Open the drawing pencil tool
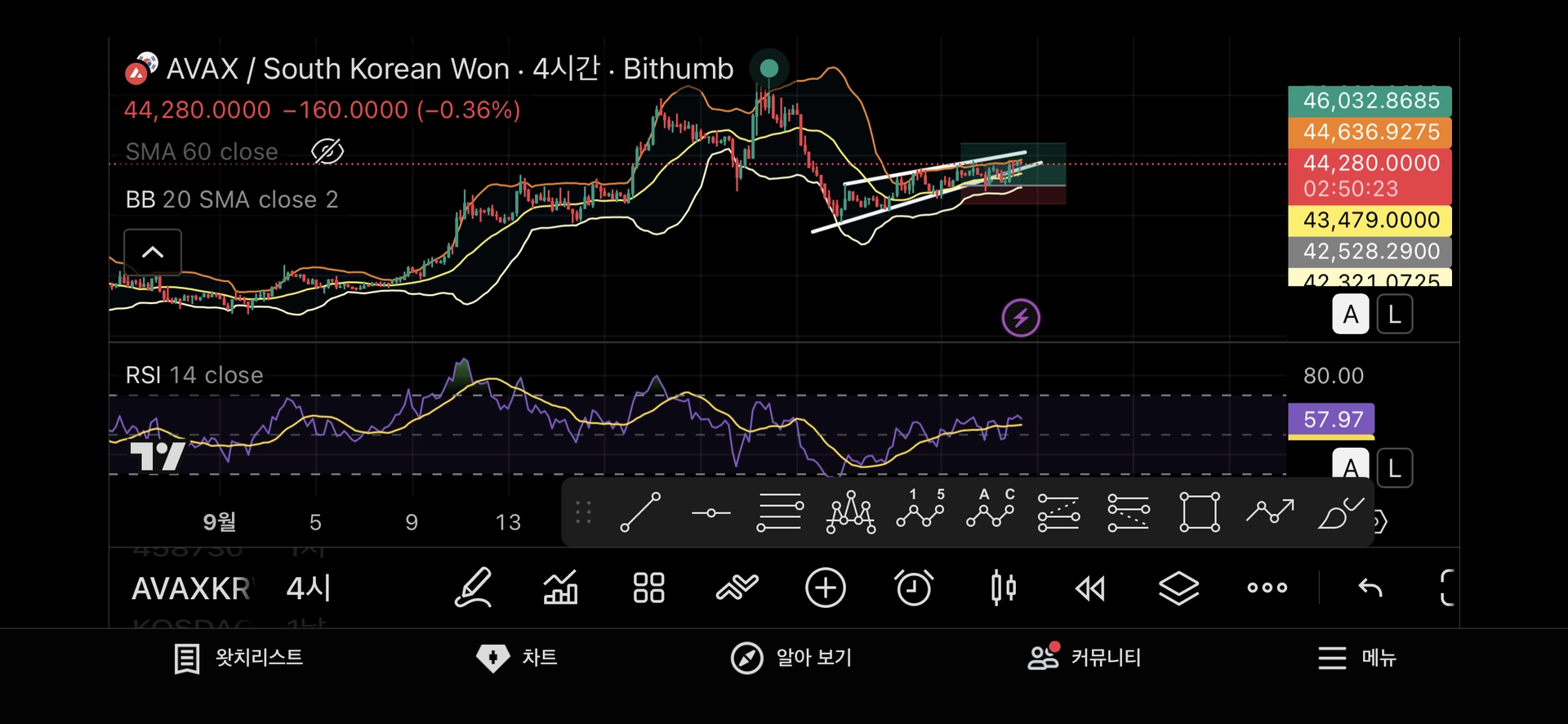The width and height of the screenshot is (1568, 724). pos(474,588)
